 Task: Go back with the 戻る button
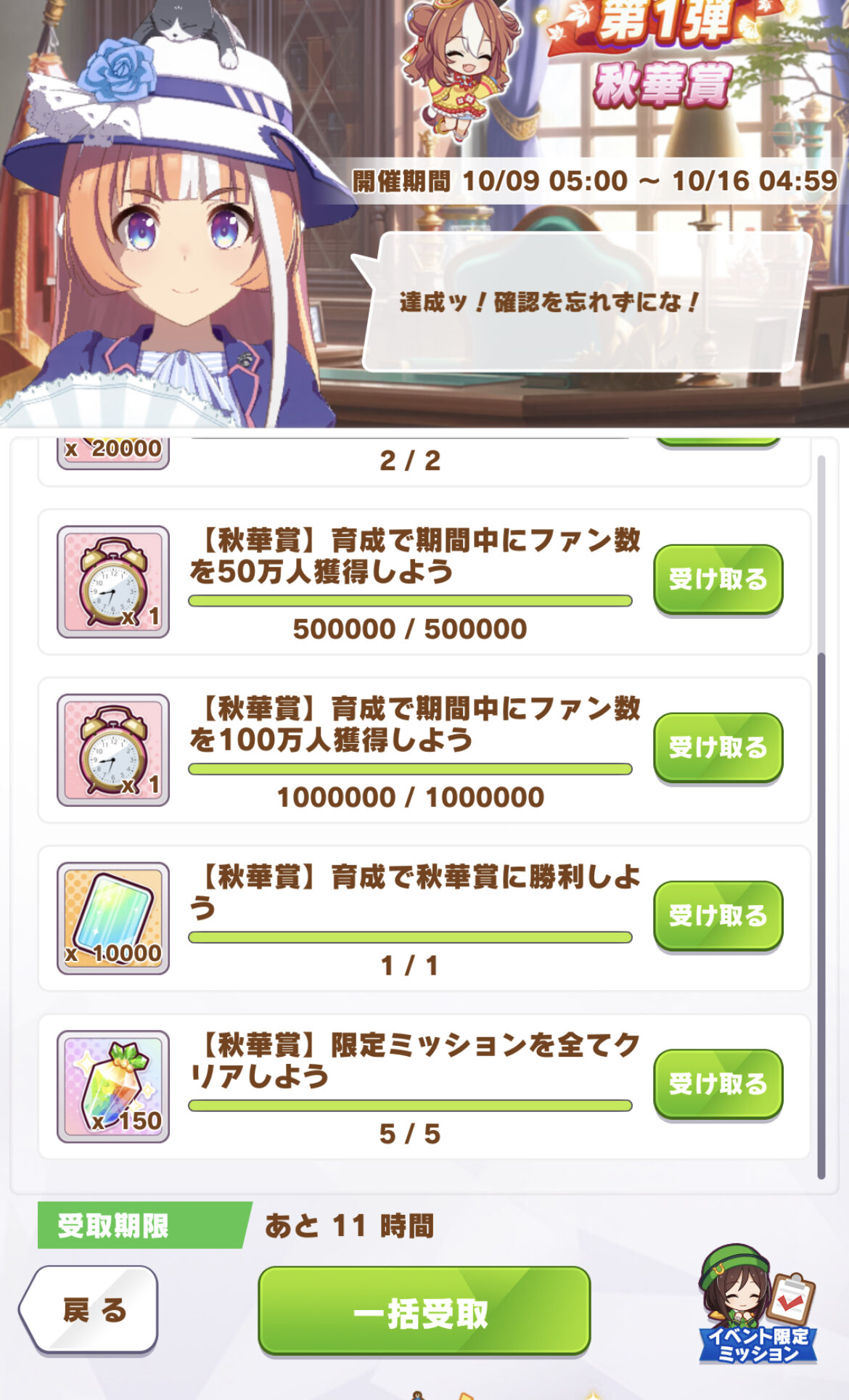point(90,1310)
